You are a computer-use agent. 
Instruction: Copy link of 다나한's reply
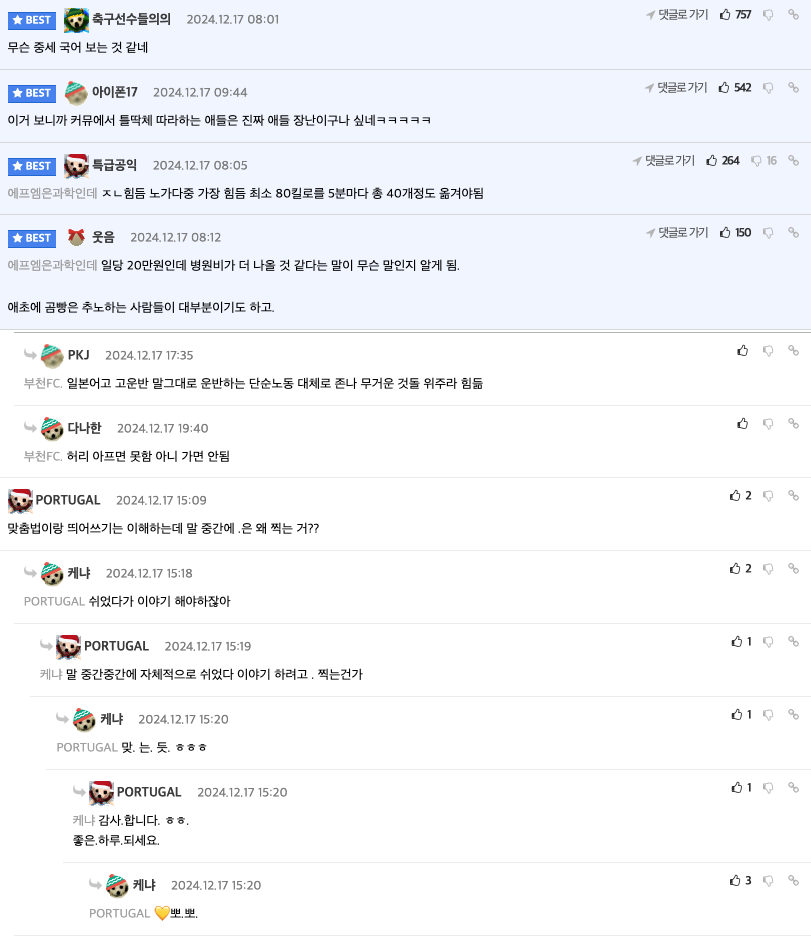tap(793, 424)
